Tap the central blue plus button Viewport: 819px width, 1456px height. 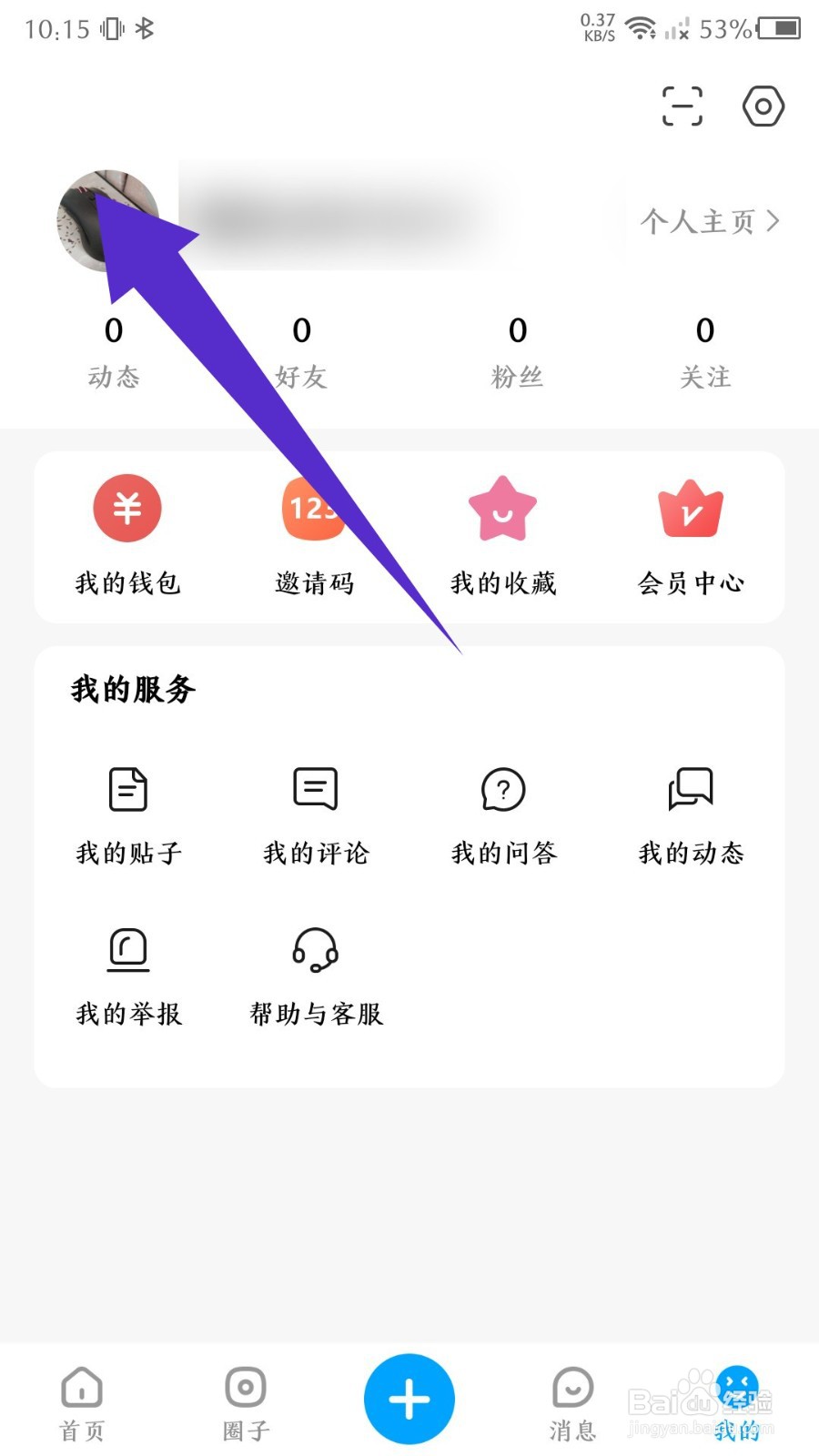point(409,1399)
